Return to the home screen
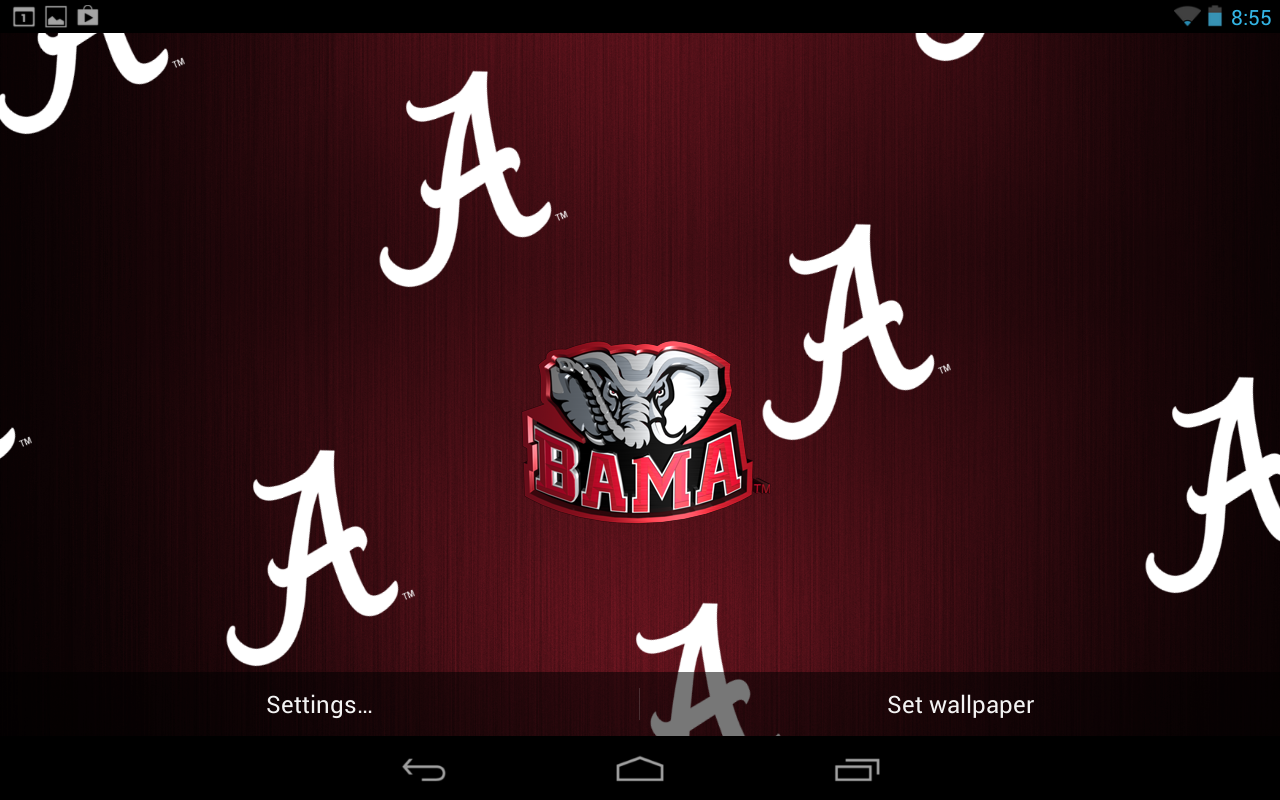 640,769
